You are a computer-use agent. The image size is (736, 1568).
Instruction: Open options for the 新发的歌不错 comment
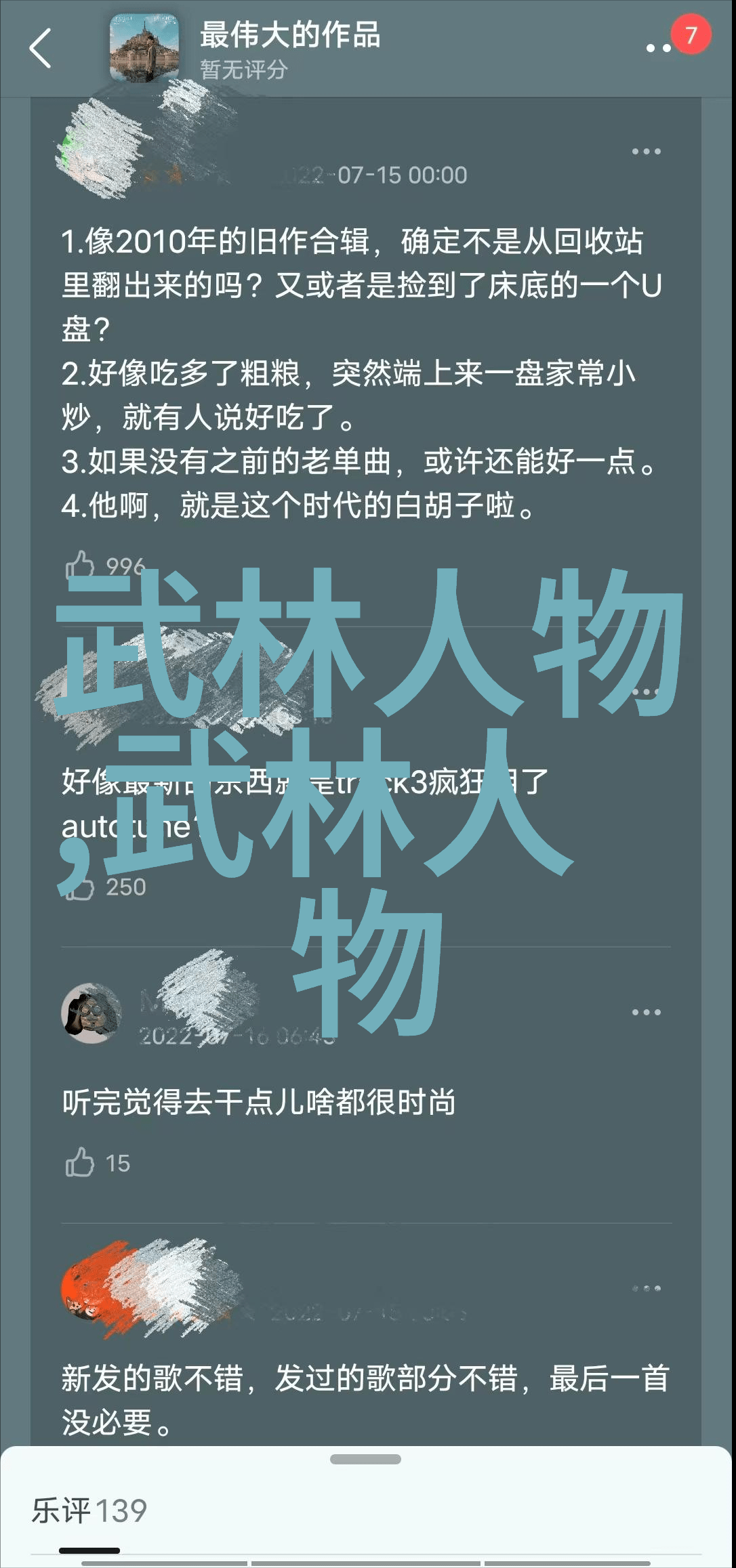pyautogui.click(x=646, y=1288)
